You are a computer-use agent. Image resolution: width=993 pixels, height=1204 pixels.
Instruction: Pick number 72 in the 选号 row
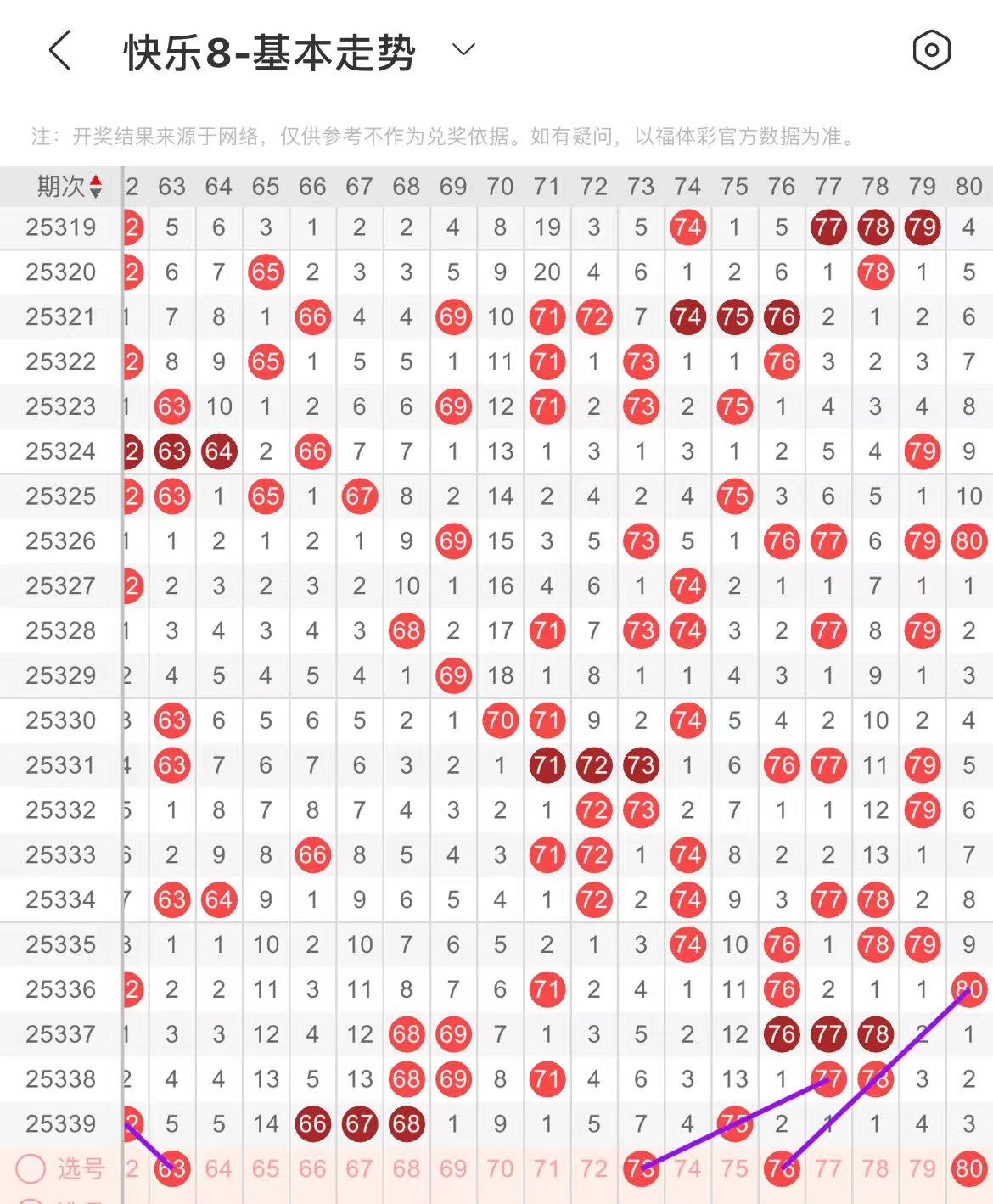[593, 1168]
